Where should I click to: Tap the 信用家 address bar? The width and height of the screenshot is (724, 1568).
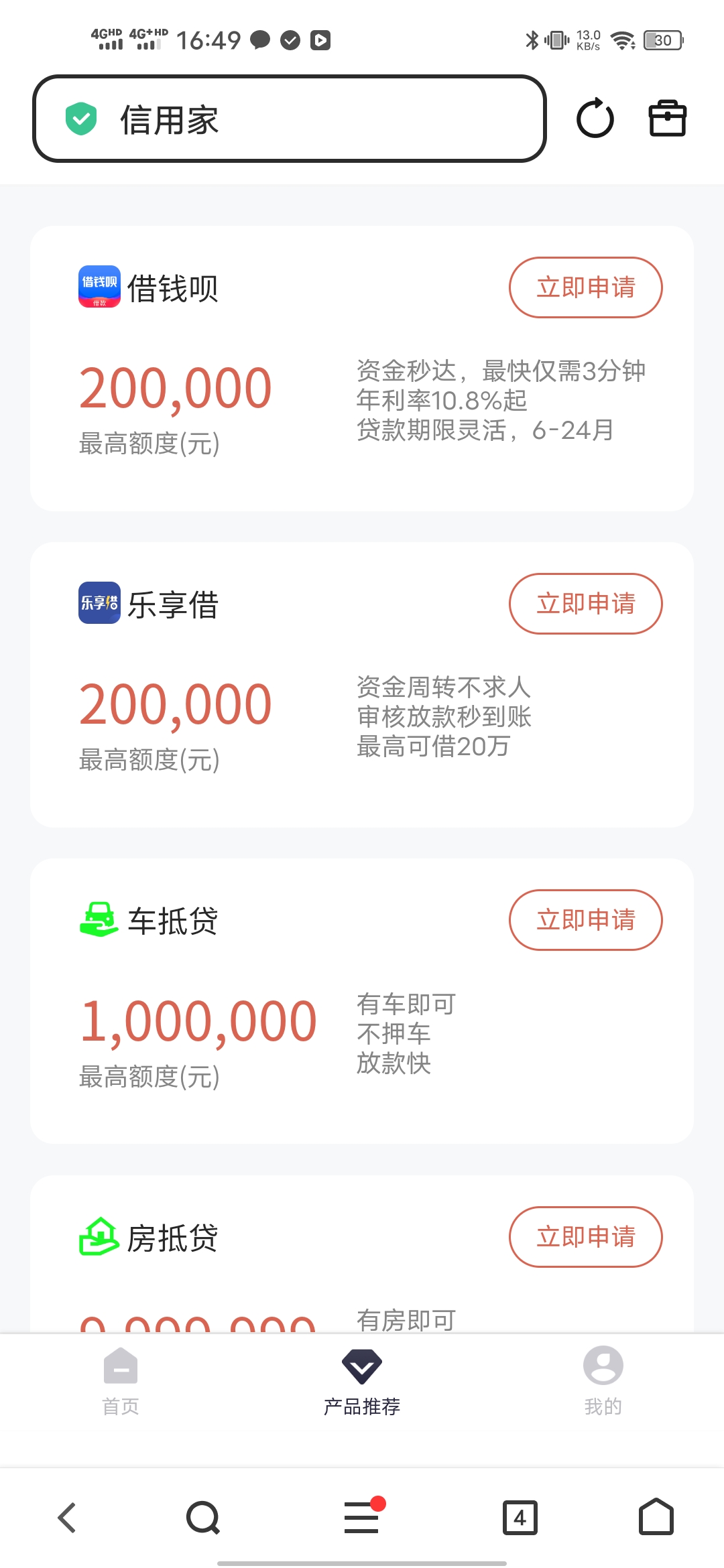pyautogui.click(x=288, y=119)
